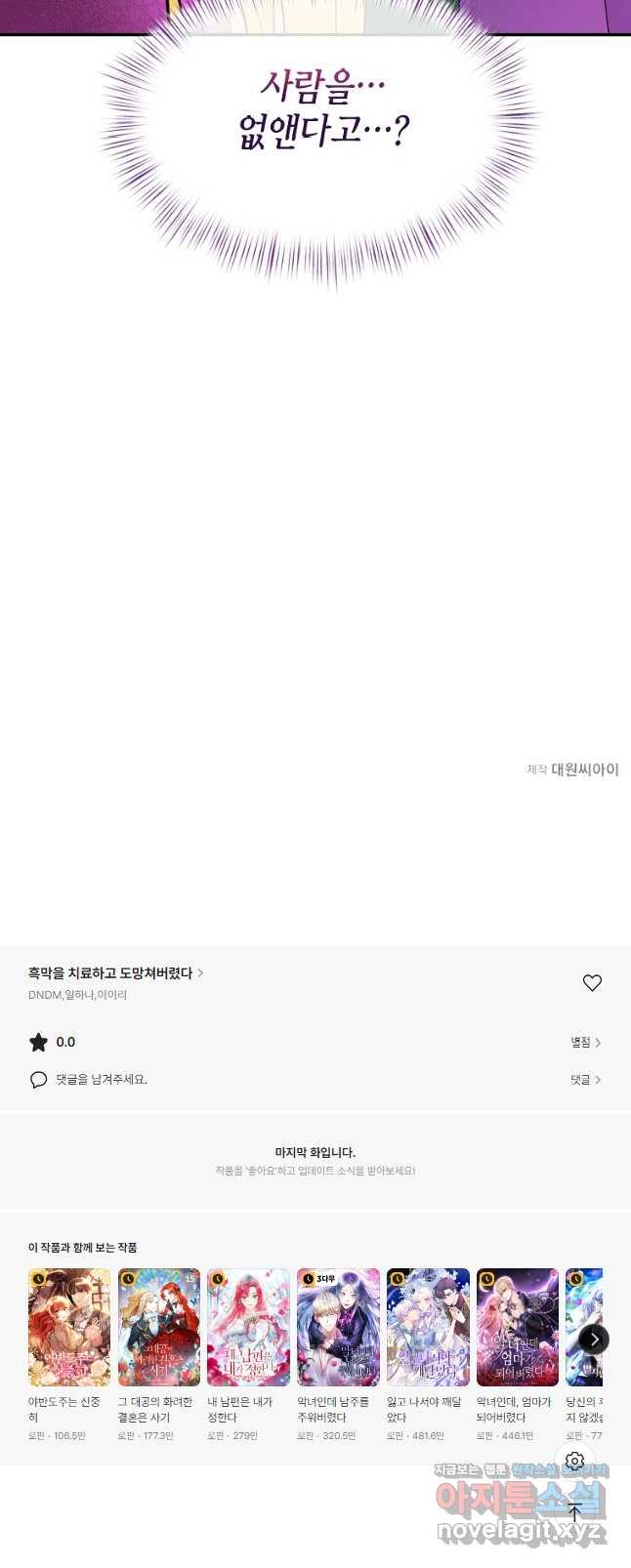This screenshot has width=631, height=1568.
Task: Open the viewer settings gear
Action: tap(574, 1461)
